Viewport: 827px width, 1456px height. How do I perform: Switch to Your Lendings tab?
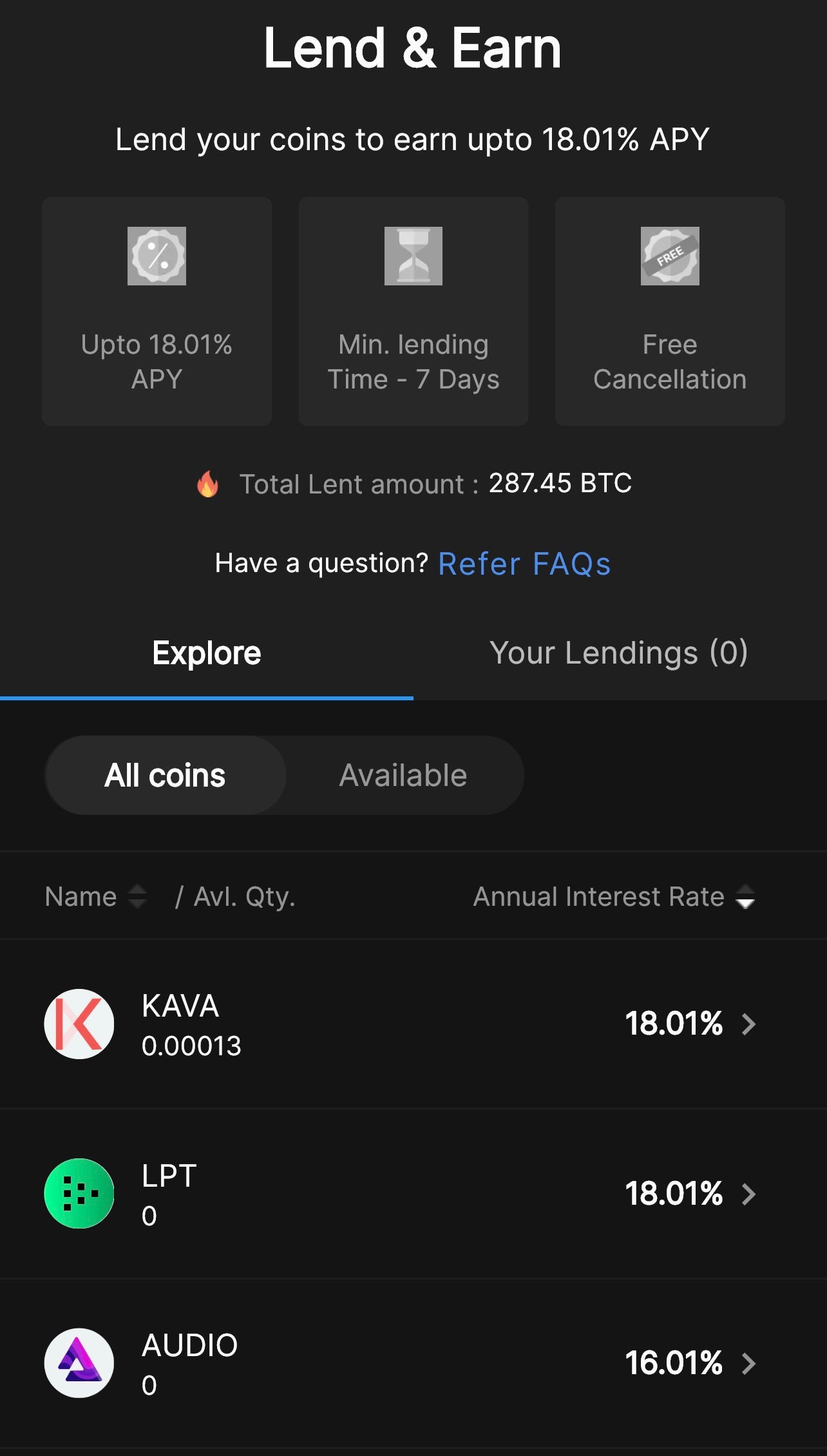pos(620,653)
